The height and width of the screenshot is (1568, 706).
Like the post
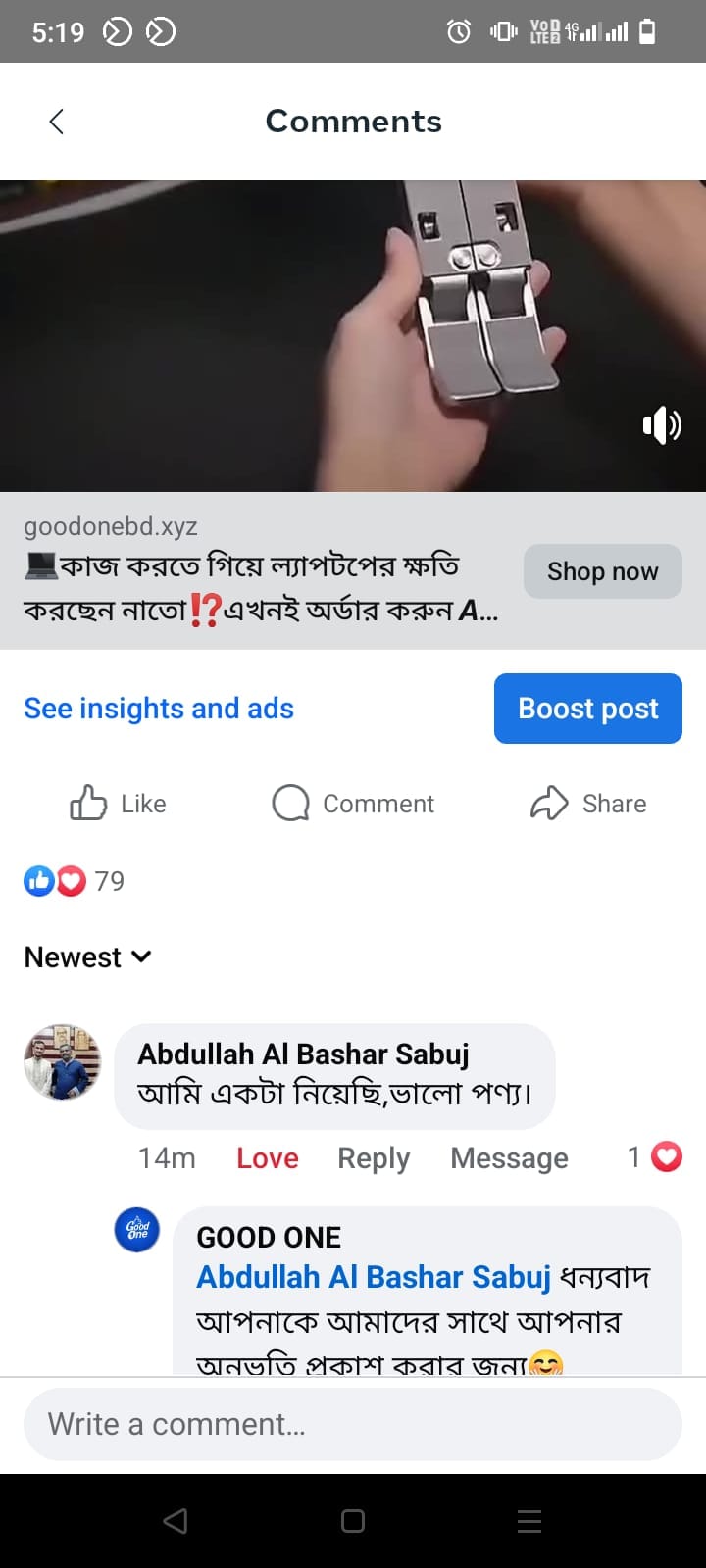point(118,804)
